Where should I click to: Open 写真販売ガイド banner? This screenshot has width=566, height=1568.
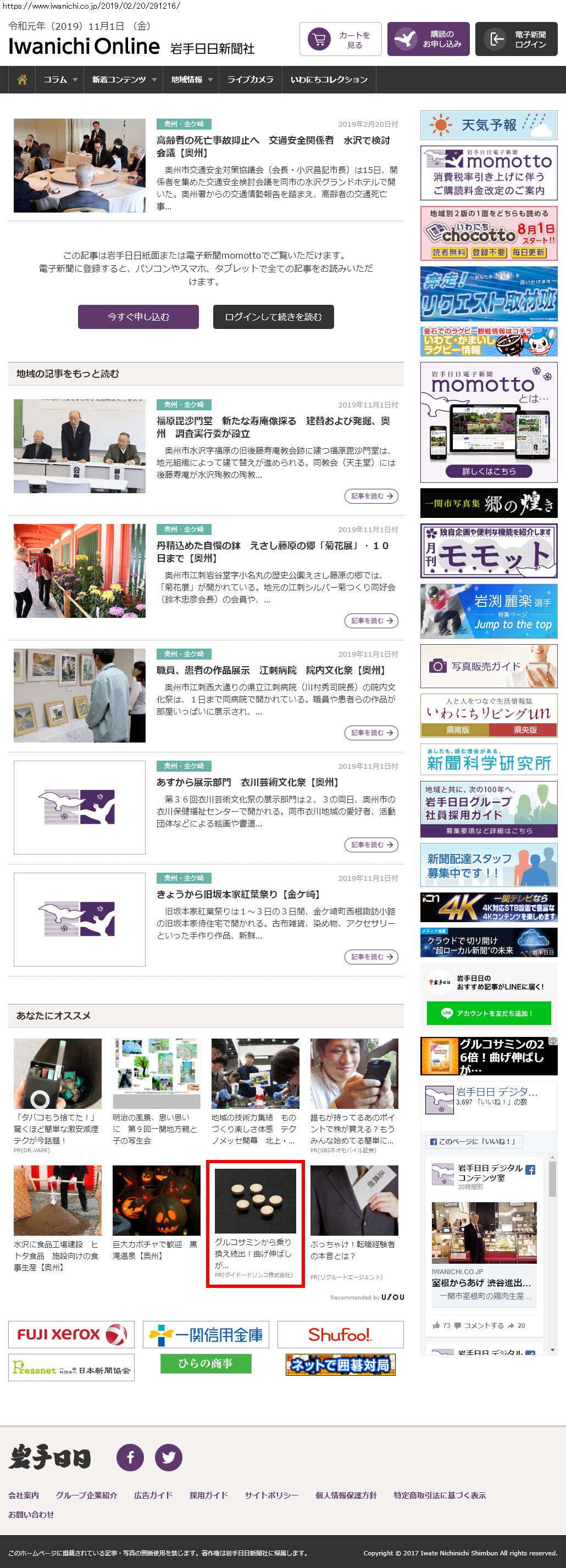coord(489,667)
